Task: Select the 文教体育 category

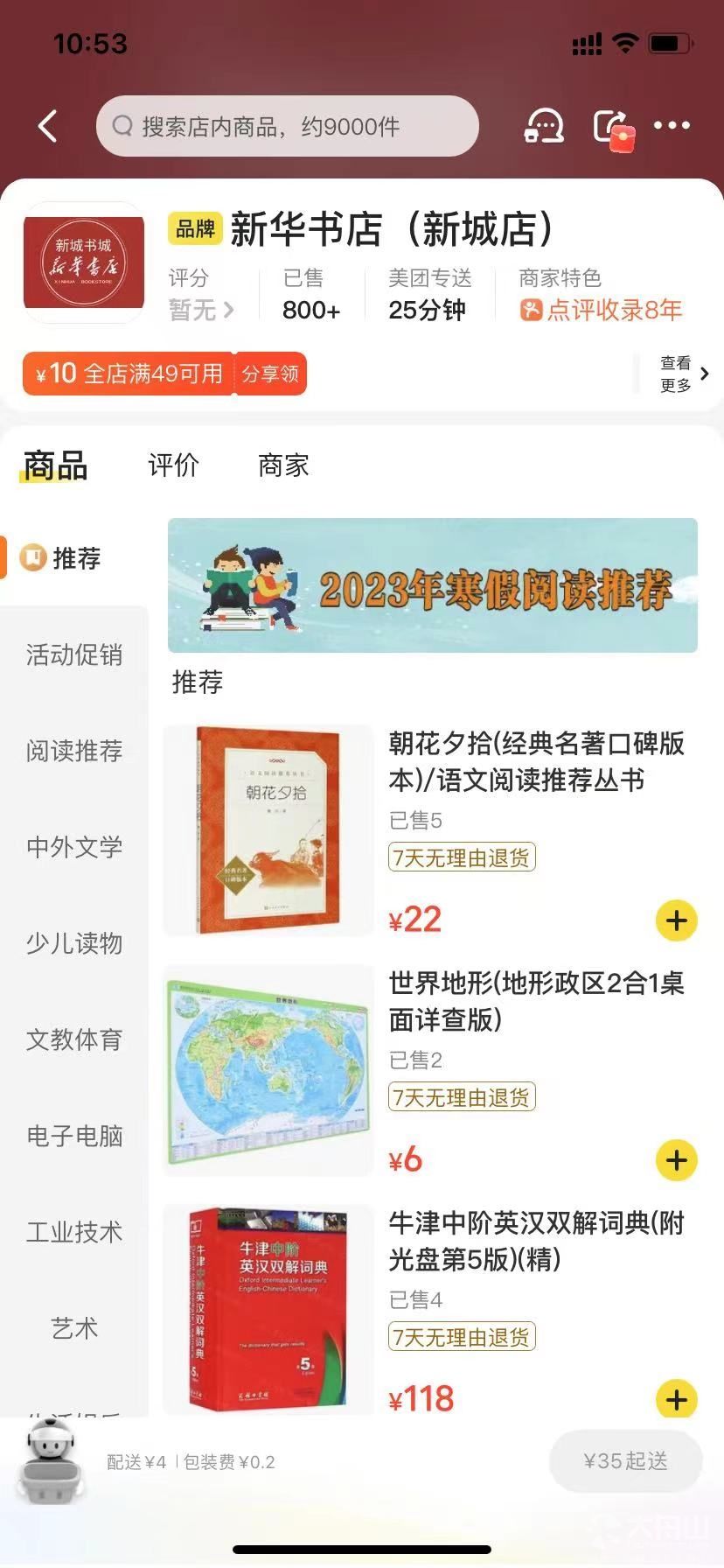Action: point(74,1039)
